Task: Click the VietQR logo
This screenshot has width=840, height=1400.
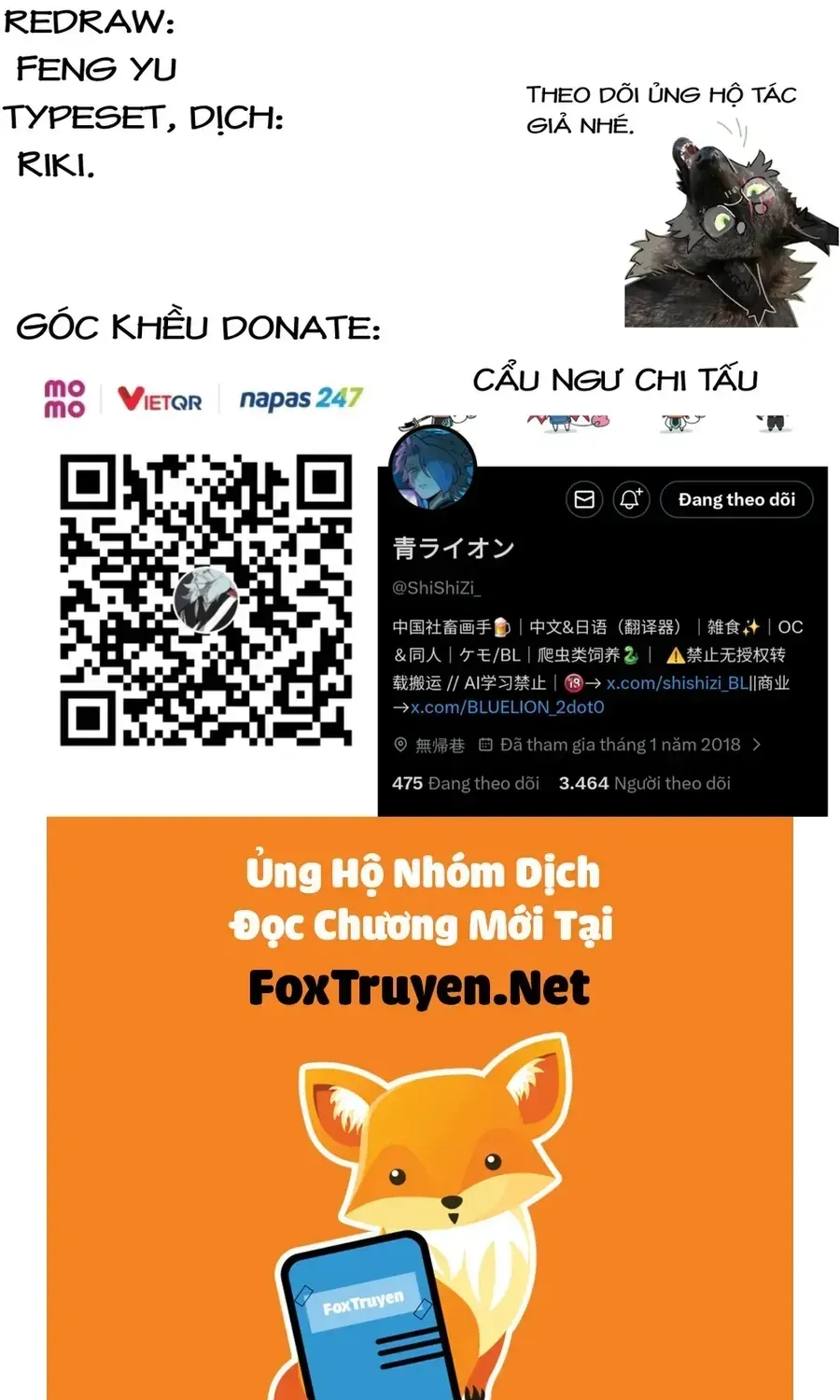Action: tap(160, 397)
